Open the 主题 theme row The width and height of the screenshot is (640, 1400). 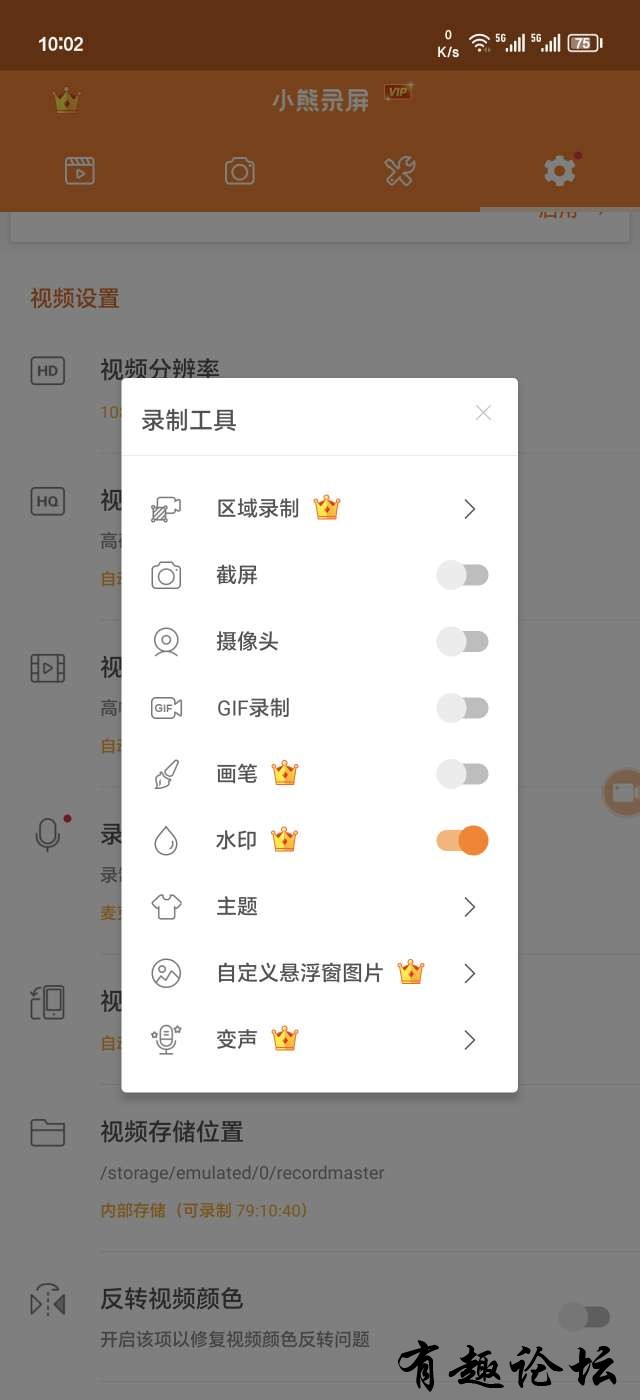coord(319,907)
